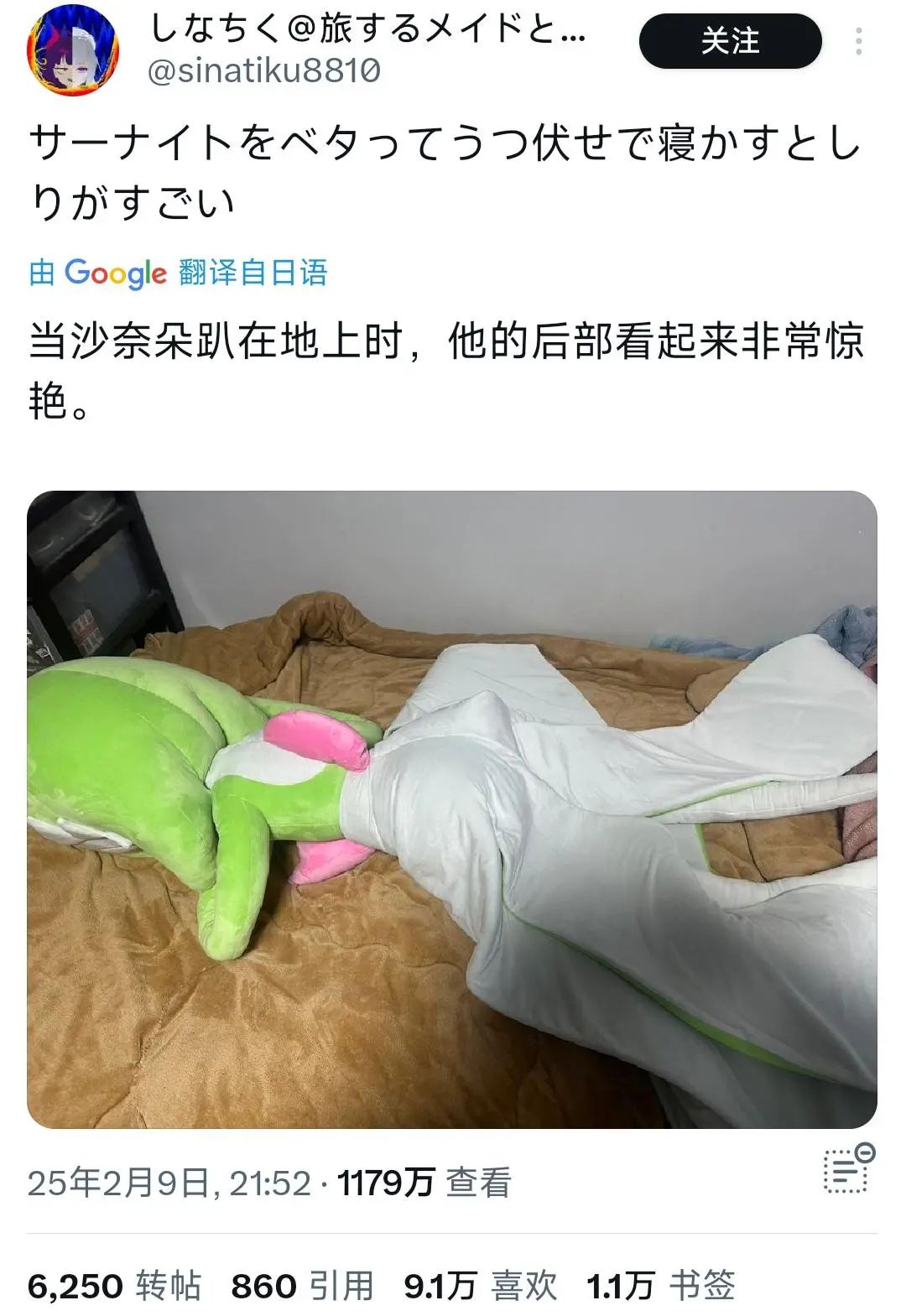View the 860 引用 quotes list
This screenshot has width=906, height=1316.
[302, 1285]
